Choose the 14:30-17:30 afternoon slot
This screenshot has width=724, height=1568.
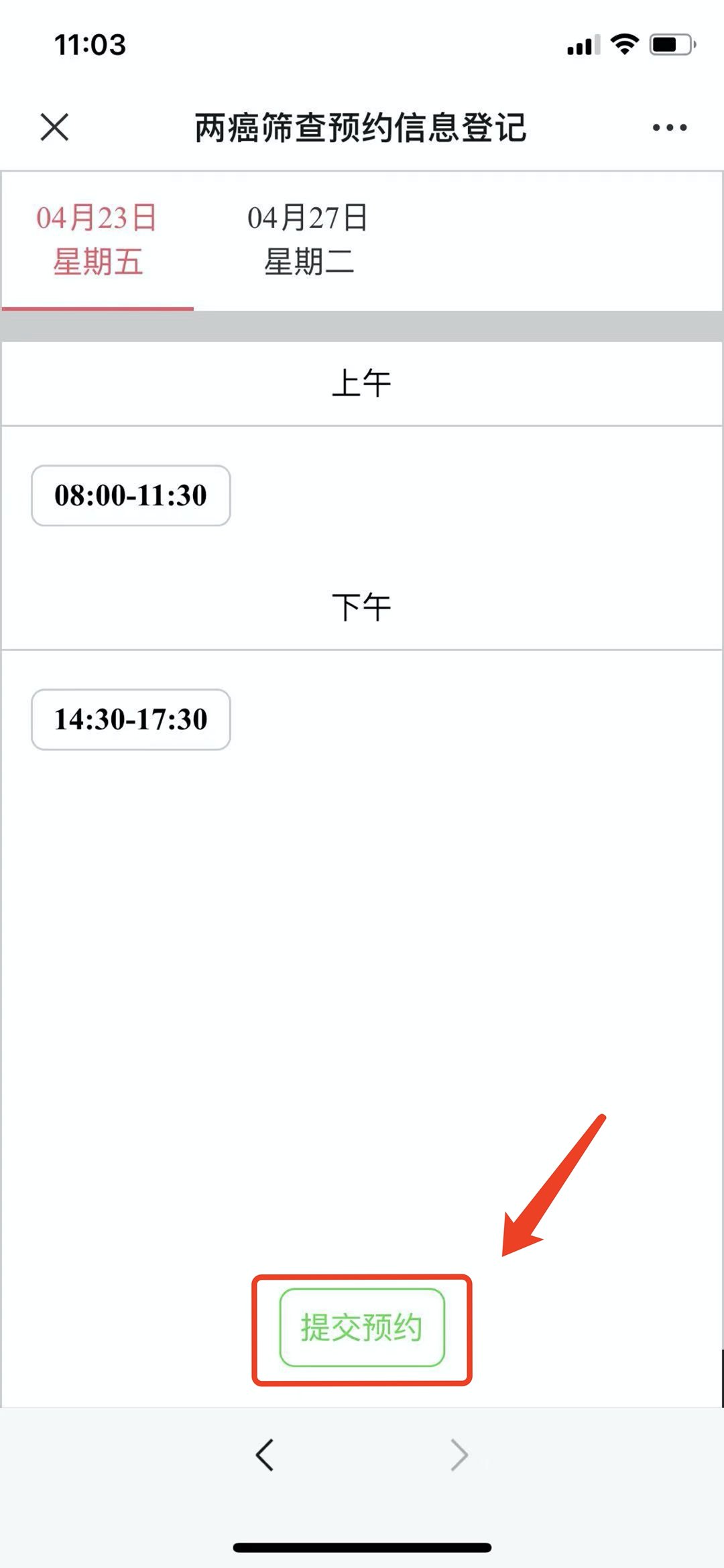(x=131, y=719)
